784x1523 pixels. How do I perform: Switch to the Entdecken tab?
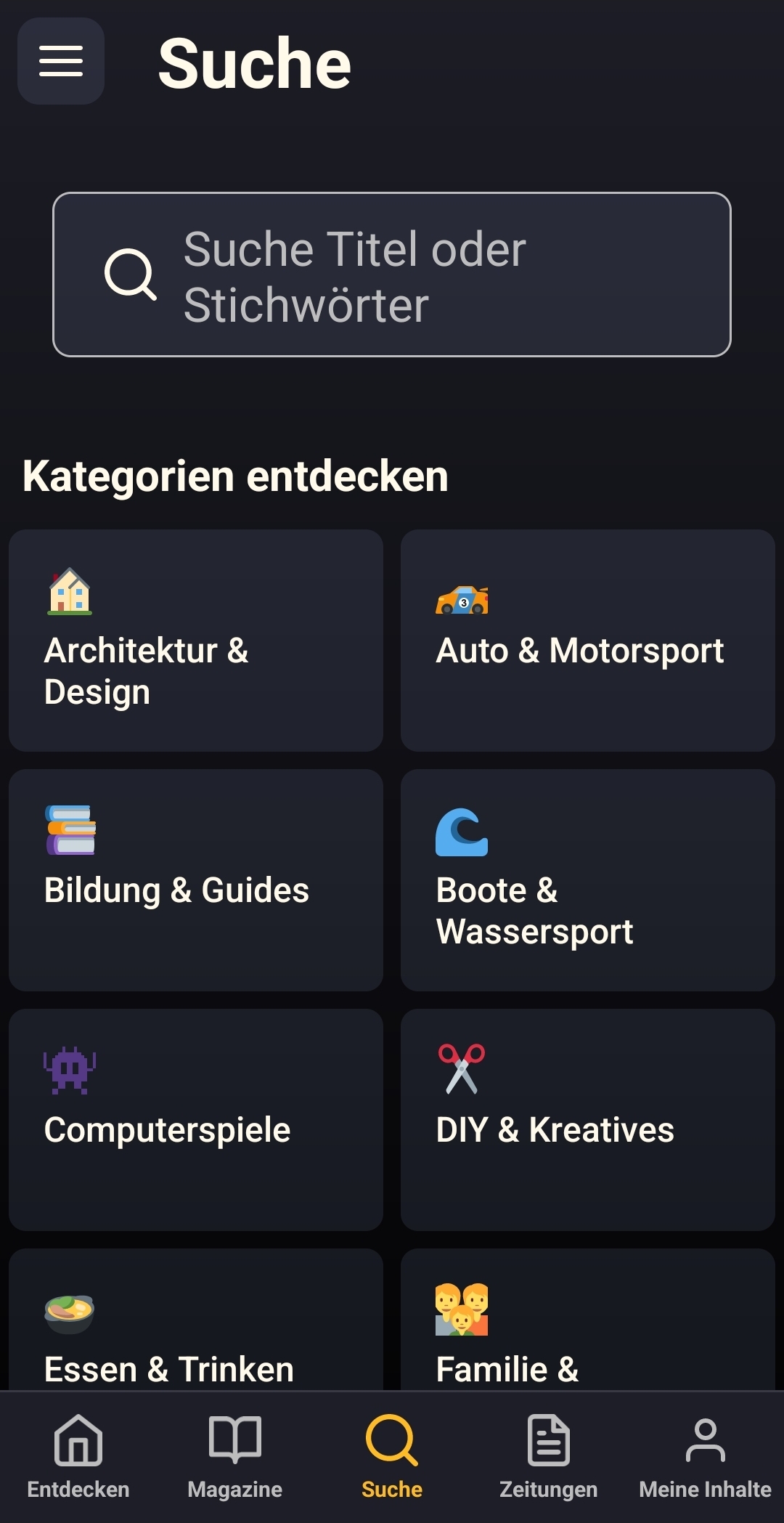[78, 1457]
